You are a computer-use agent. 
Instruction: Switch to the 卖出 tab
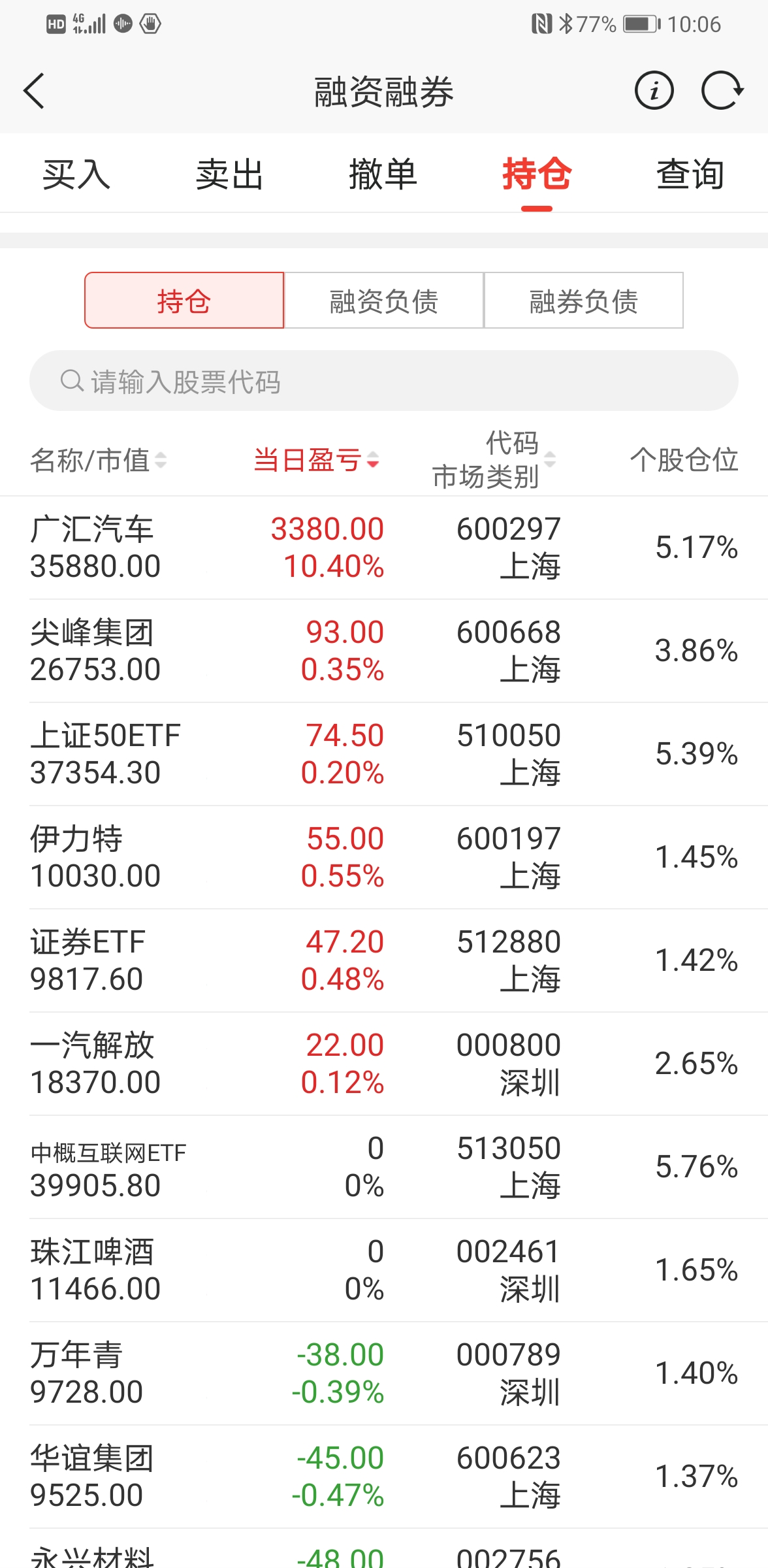tap(230, 174)
